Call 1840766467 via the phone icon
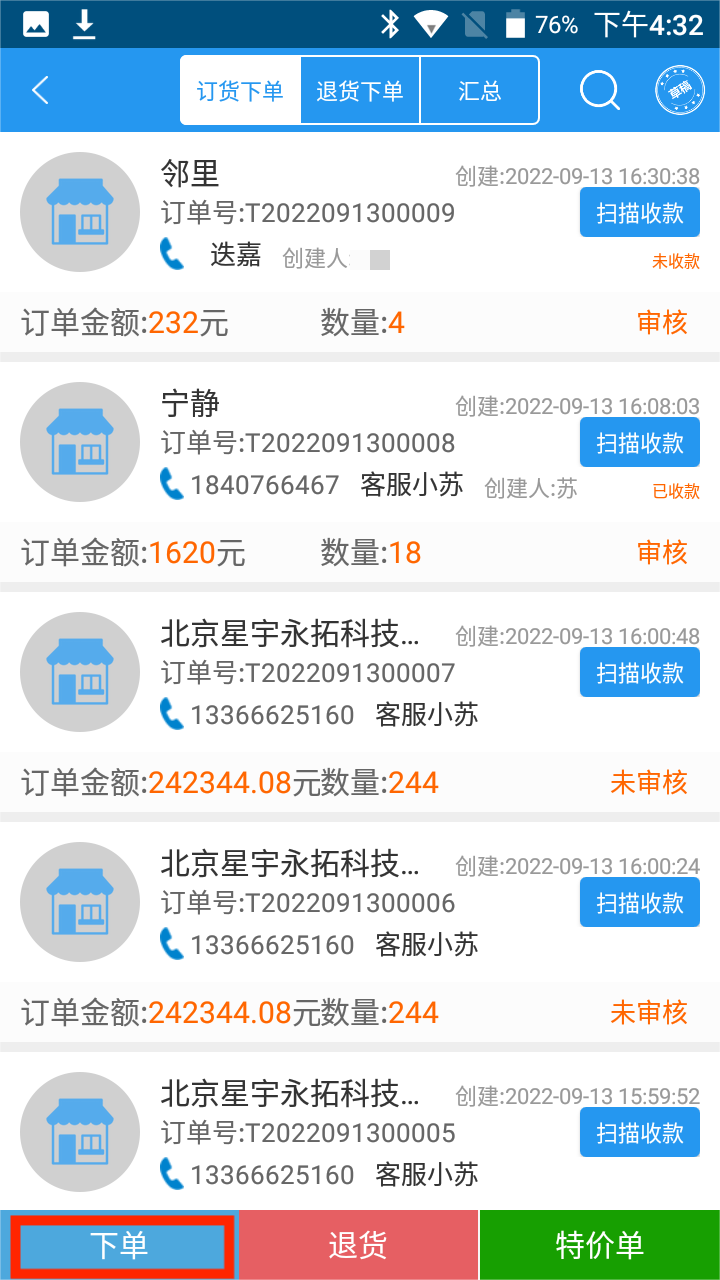This screenshot has height=1280, width=720. pyautogui.click(x=172, y=485)
